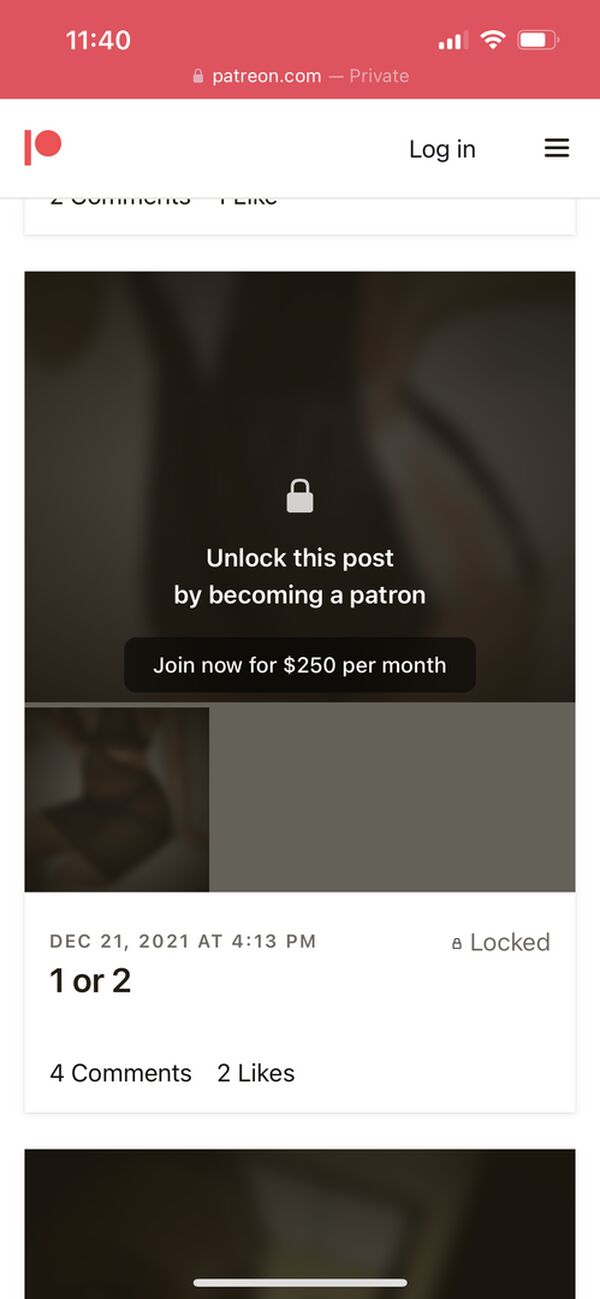View the 2 Likes on 1 or 2

tap(256, 1073)
